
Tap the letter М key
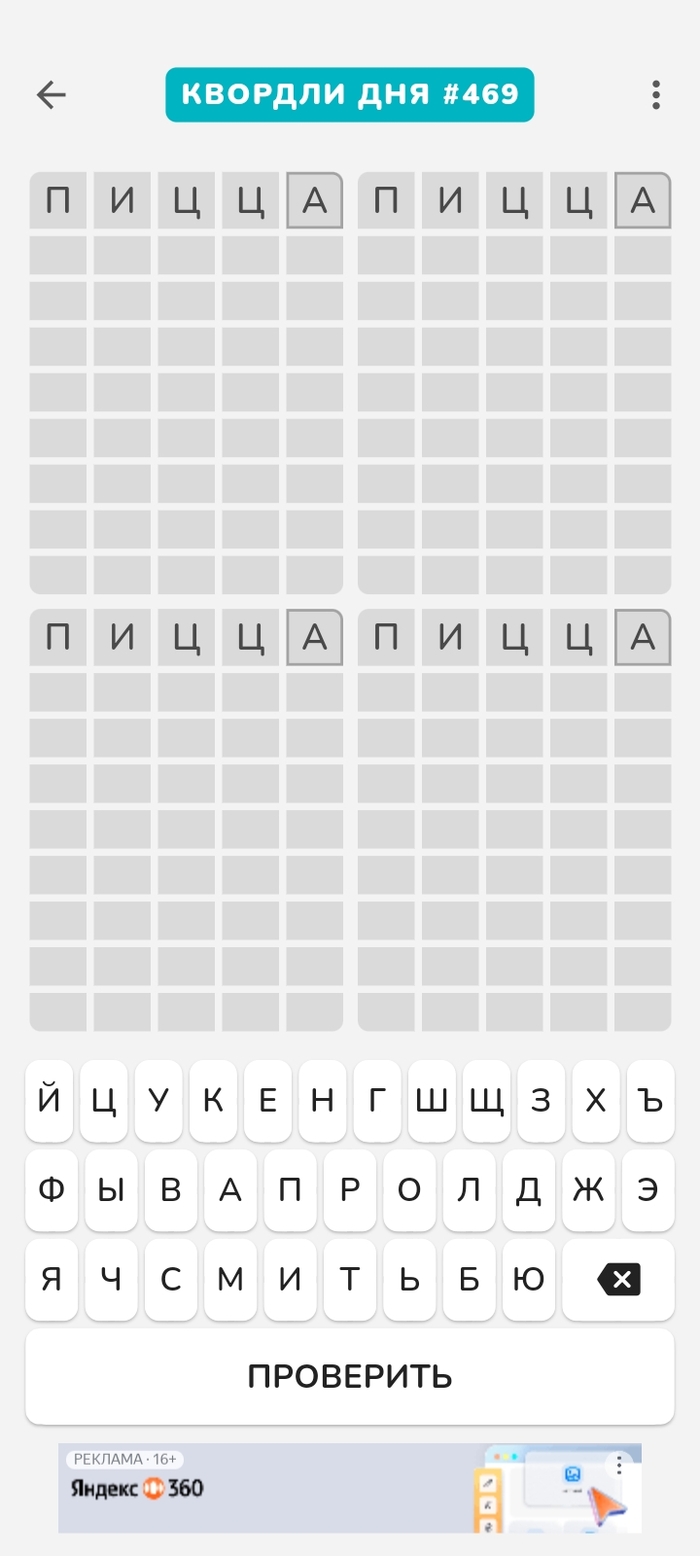231,1279
